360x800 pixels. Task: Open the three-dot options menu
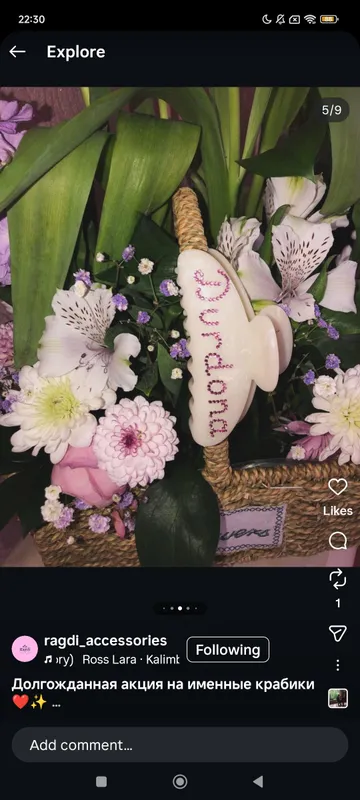[x=338, y=665]
